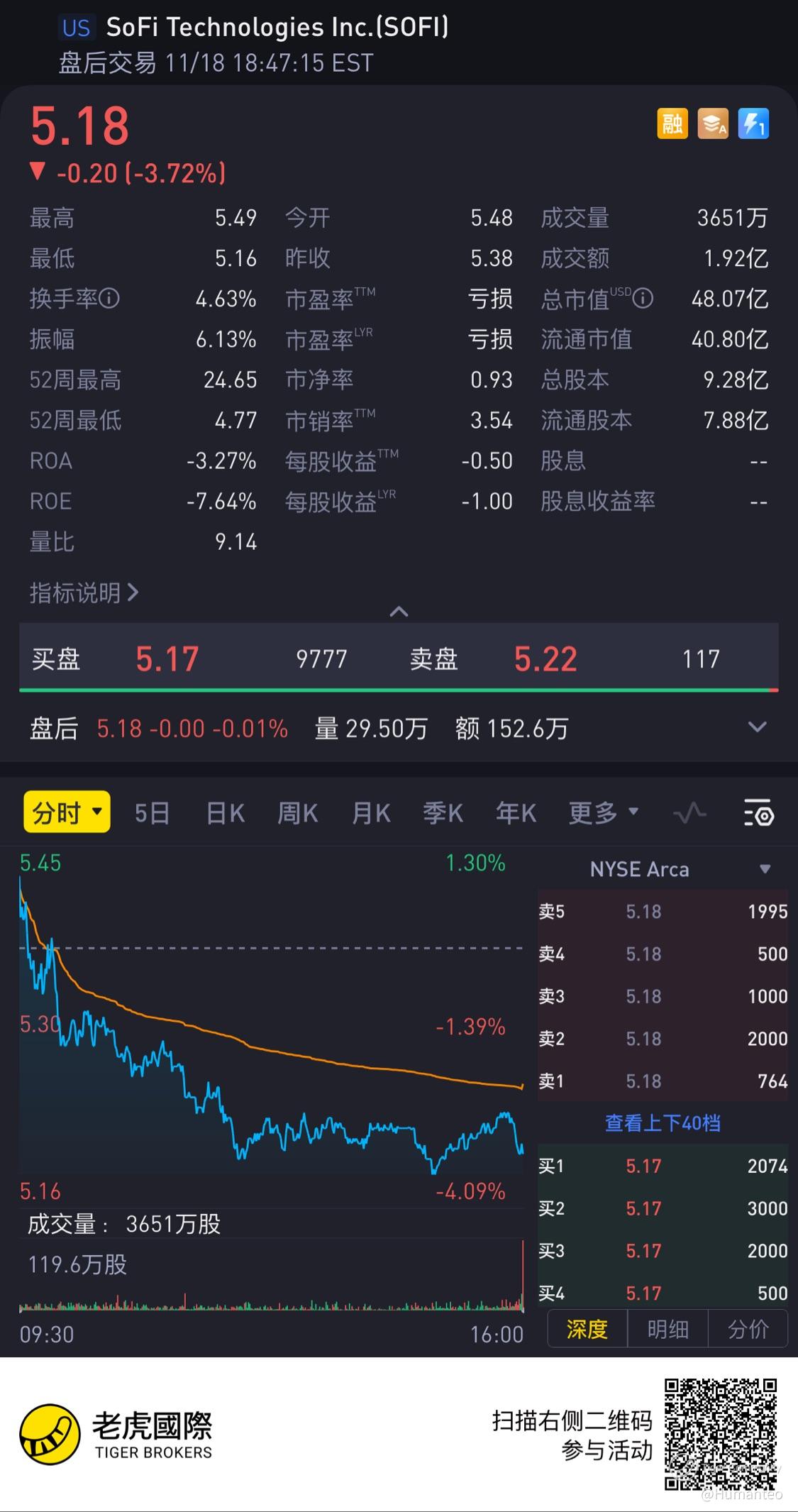
Task: Show info for 换手率
Action: click(109, 299)
